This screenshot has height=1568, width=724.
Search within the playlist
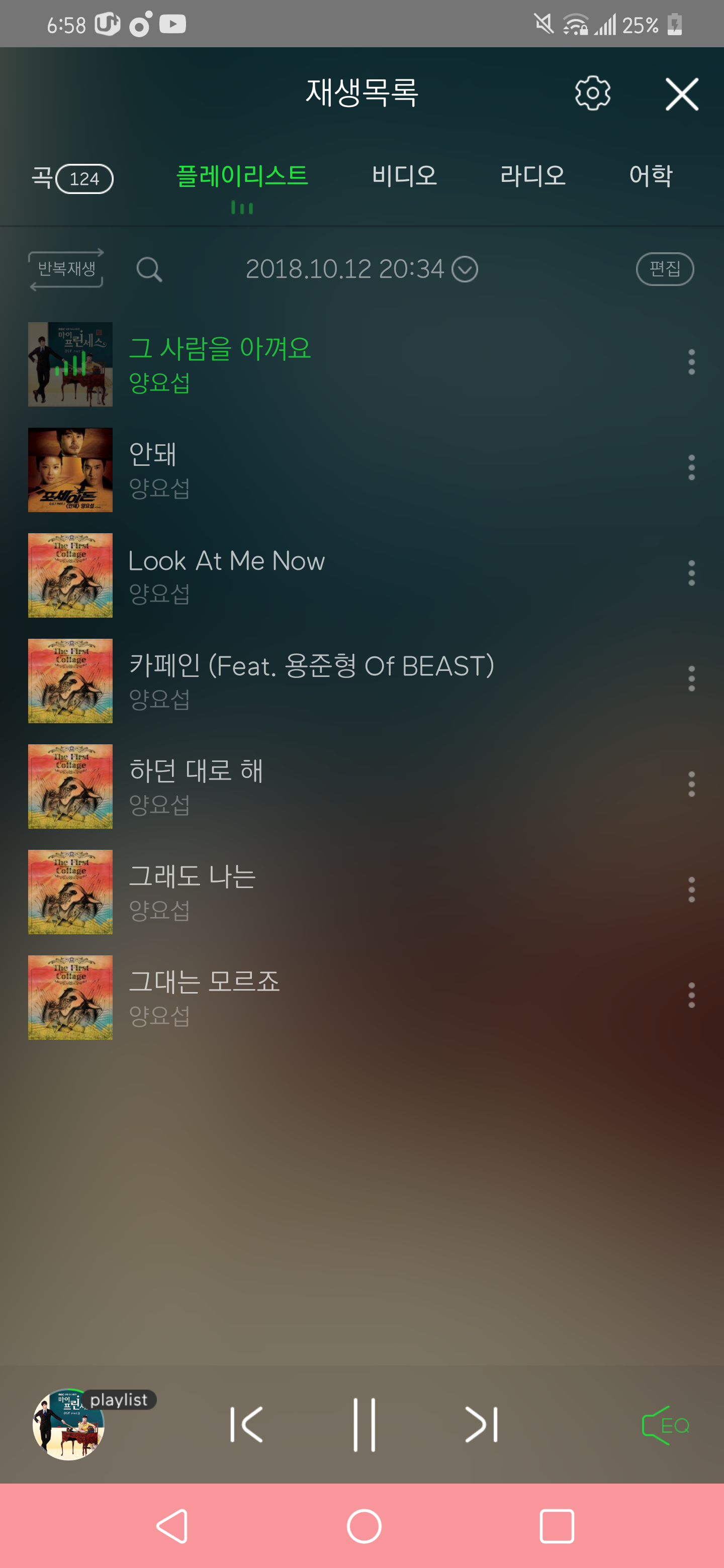[149, 269]
